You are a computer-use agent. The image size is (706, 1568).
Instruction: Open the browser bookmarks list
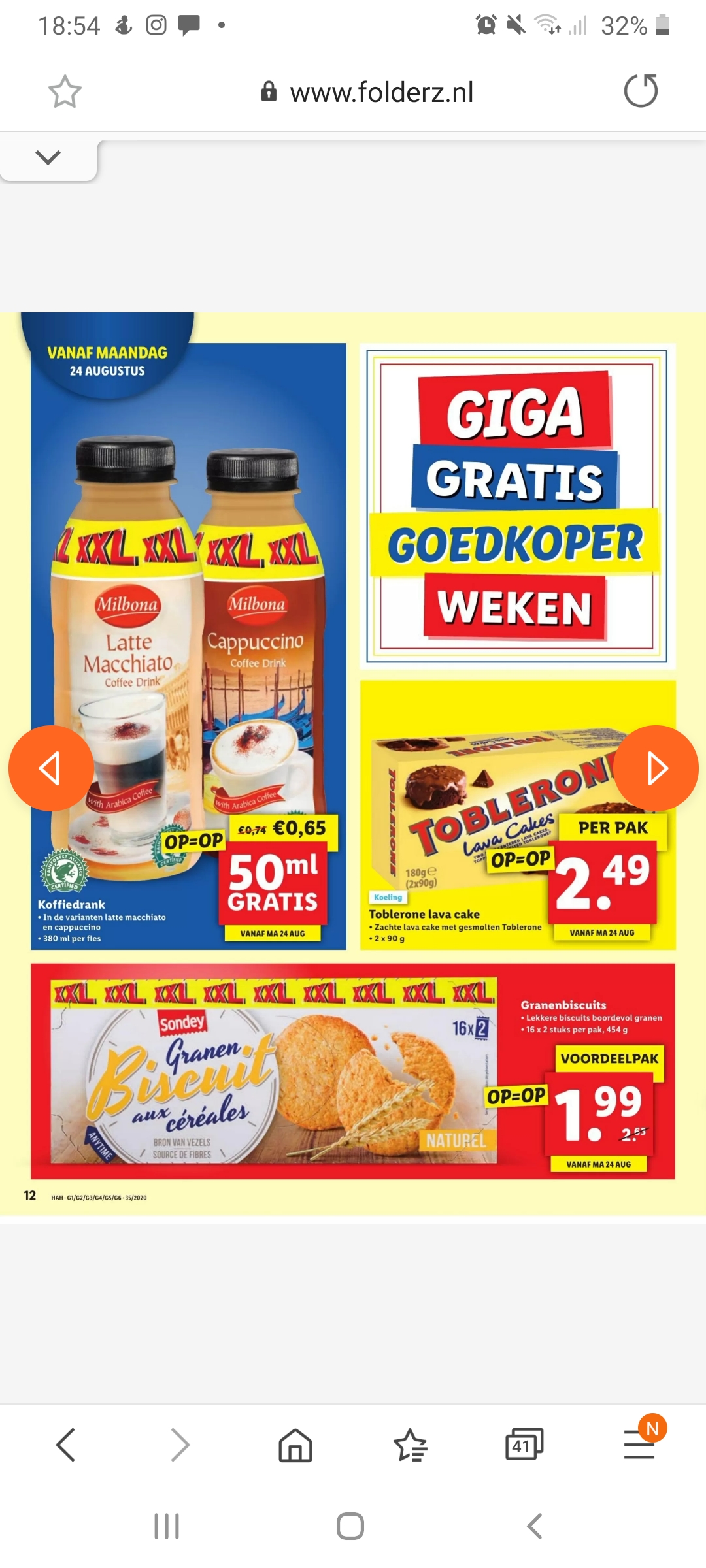click(411, 1445)
